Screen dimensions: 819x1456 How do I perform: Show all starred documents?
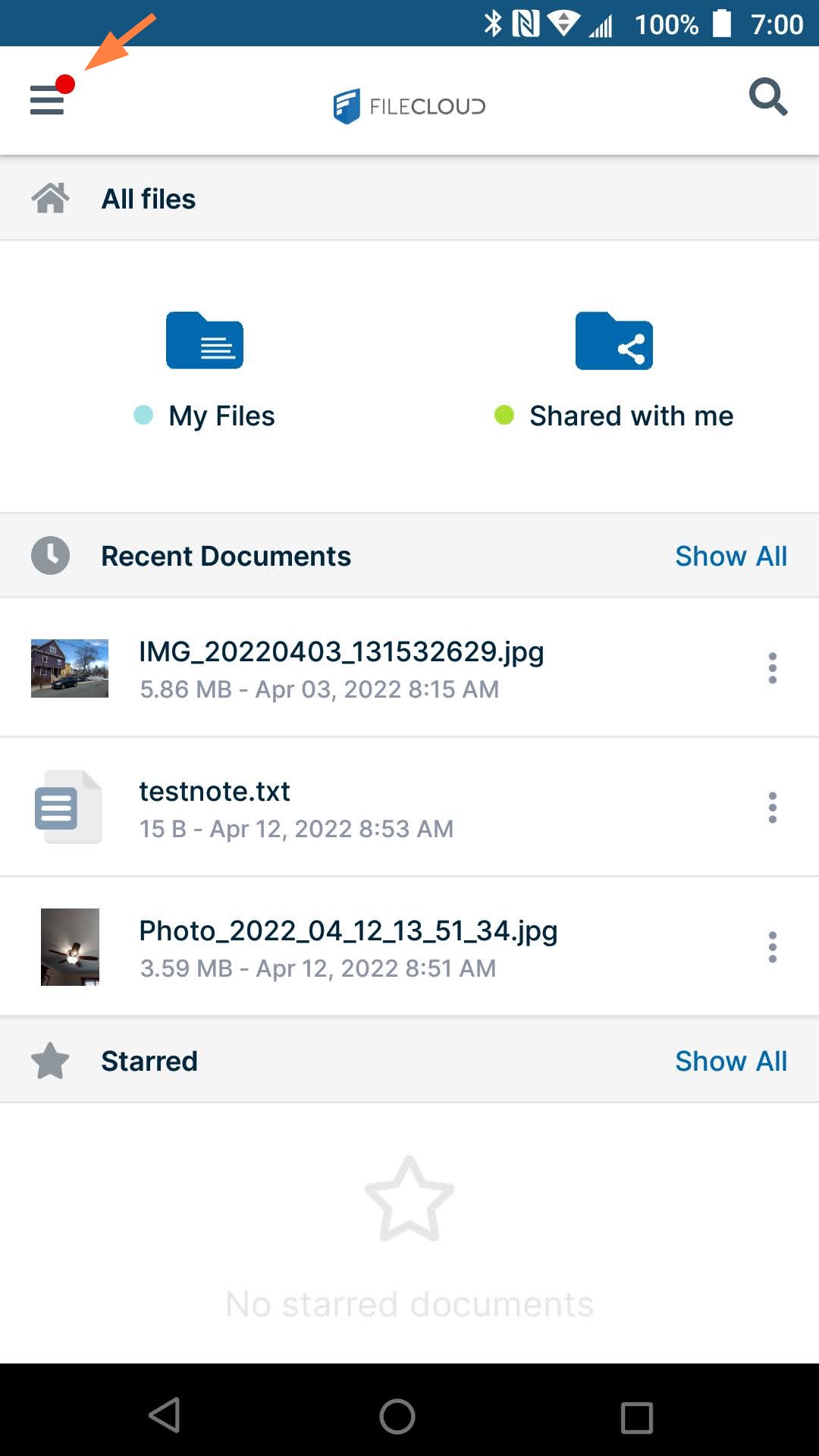pos(730,1061)
